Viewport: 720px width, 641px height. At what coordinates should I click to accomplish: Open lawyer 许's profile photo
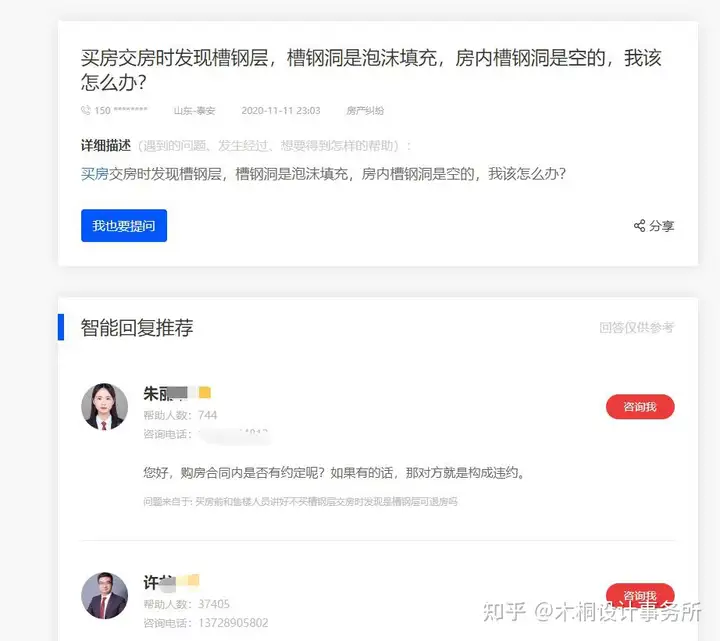click(104, 595)
